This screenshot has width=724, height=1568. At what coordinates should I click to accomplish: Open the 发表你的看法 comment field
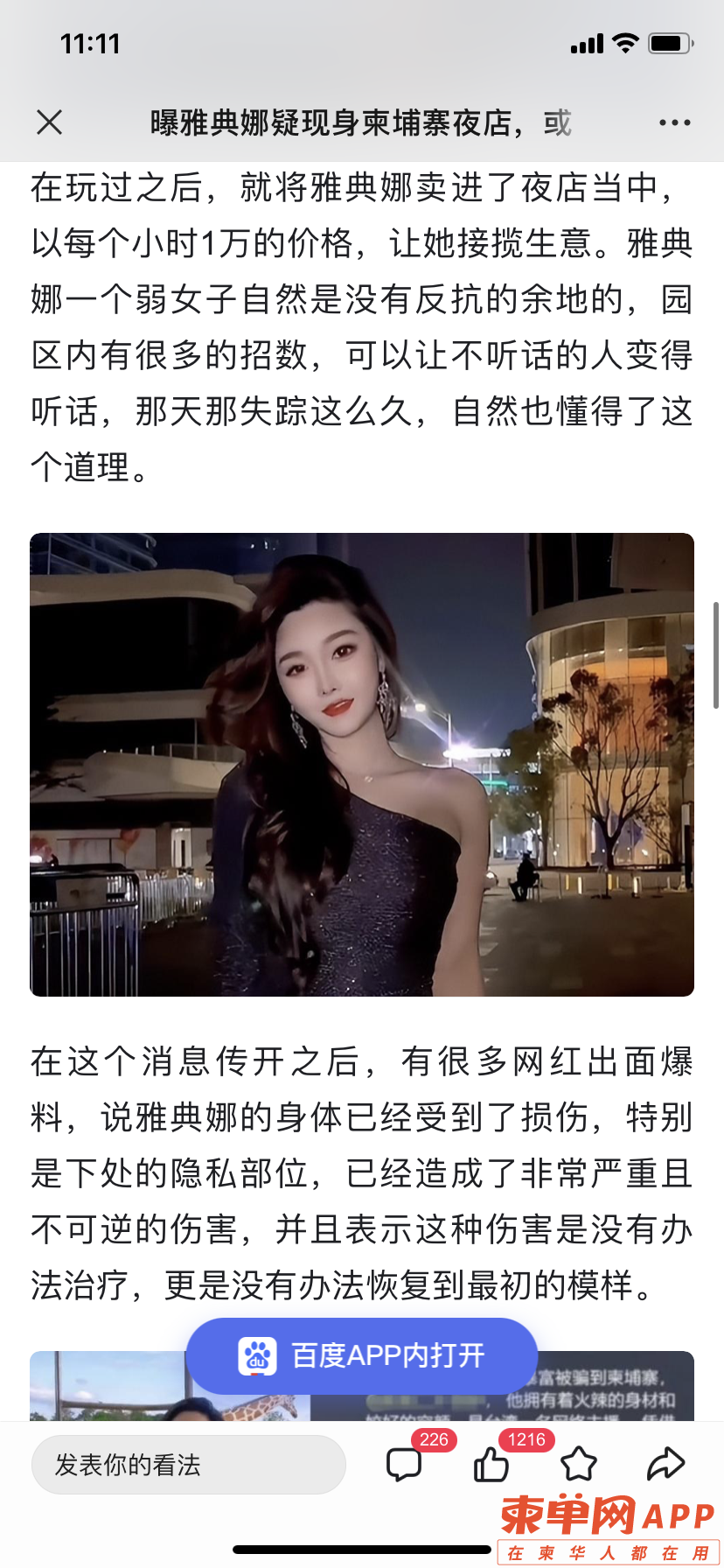189,1465
